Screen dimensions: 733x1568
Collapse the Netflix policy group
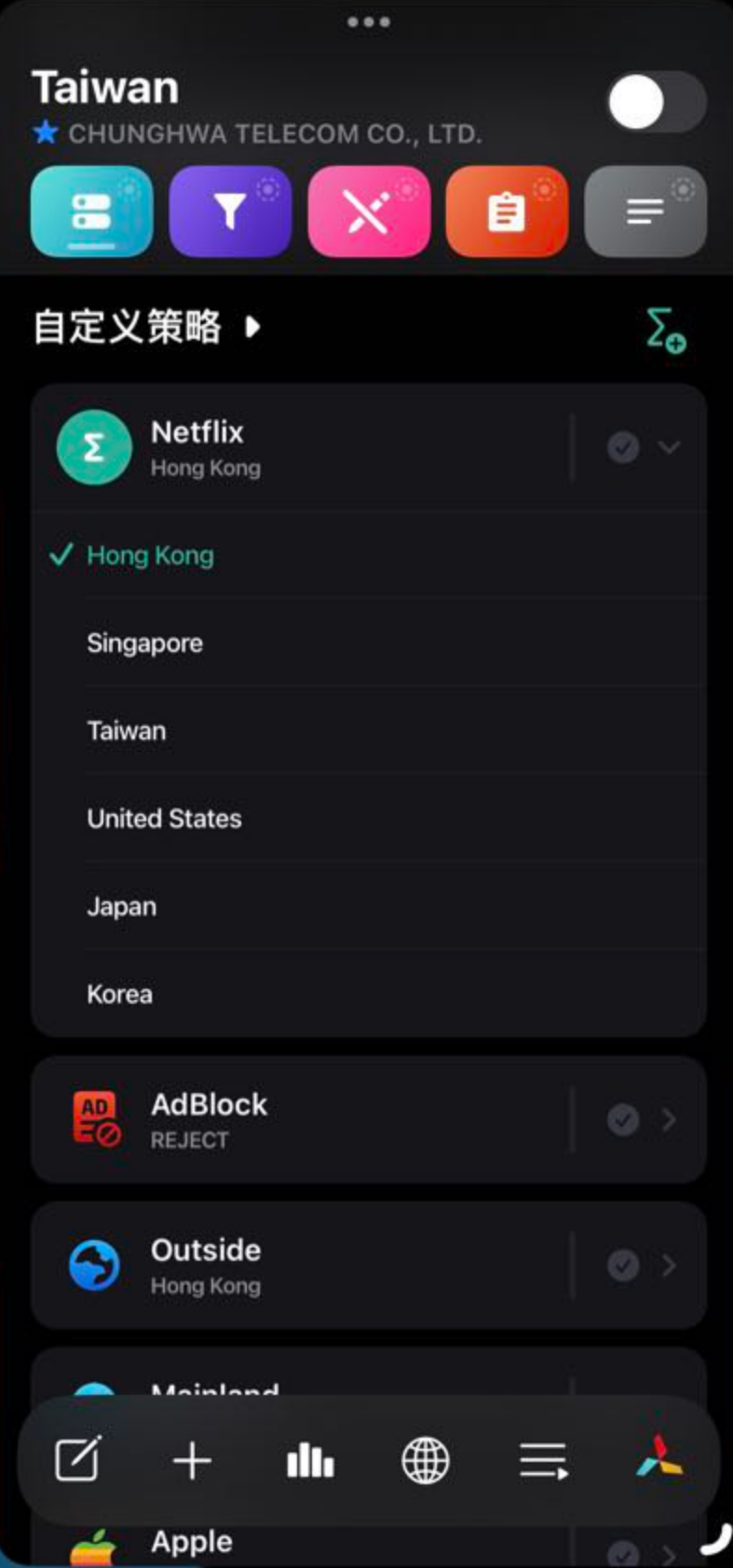pyautogui.click(x=669, y=448)
